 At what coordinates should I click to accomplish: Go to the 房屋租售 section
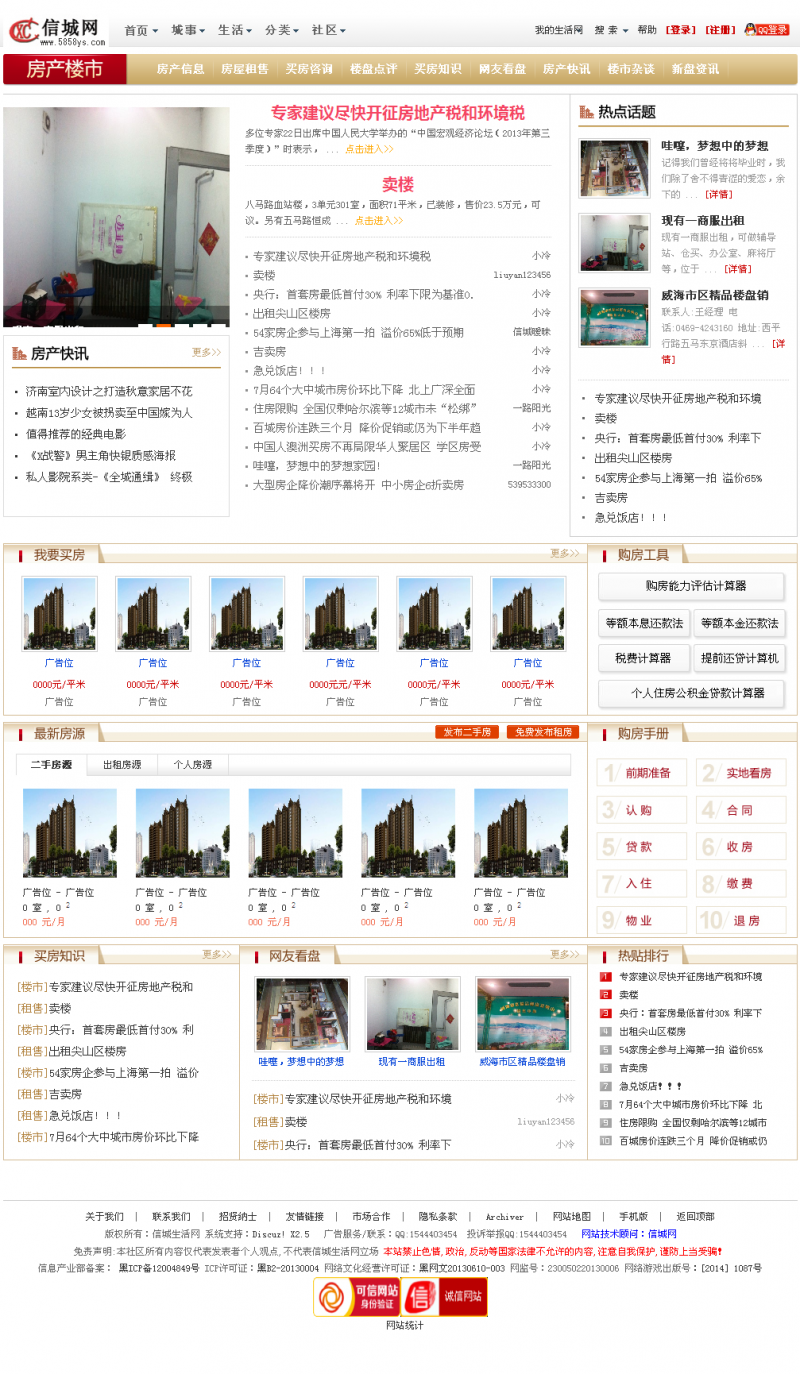(245, 69)
